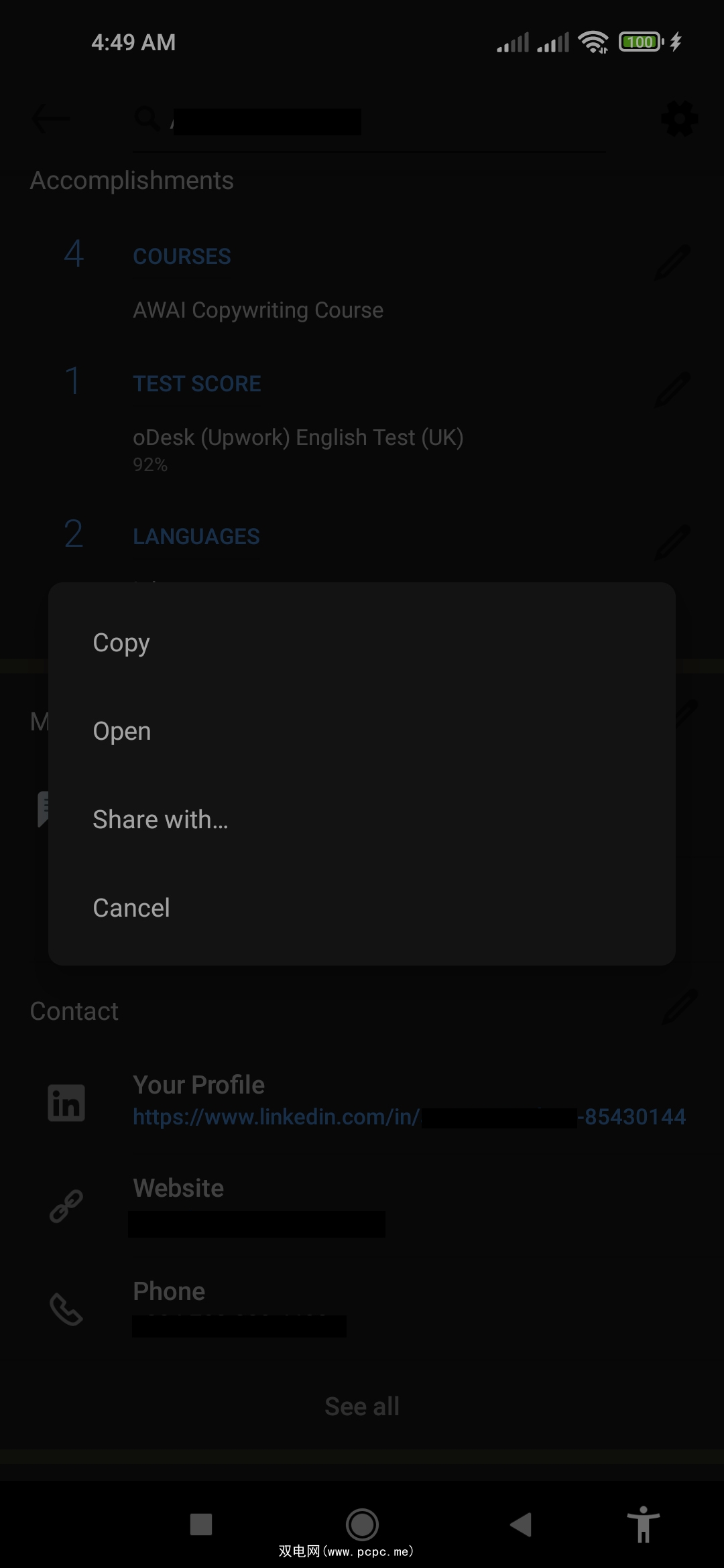Viewport: 724px width, 1568px height.
Task: Choose Share with… option
Action: coord(160,820)
